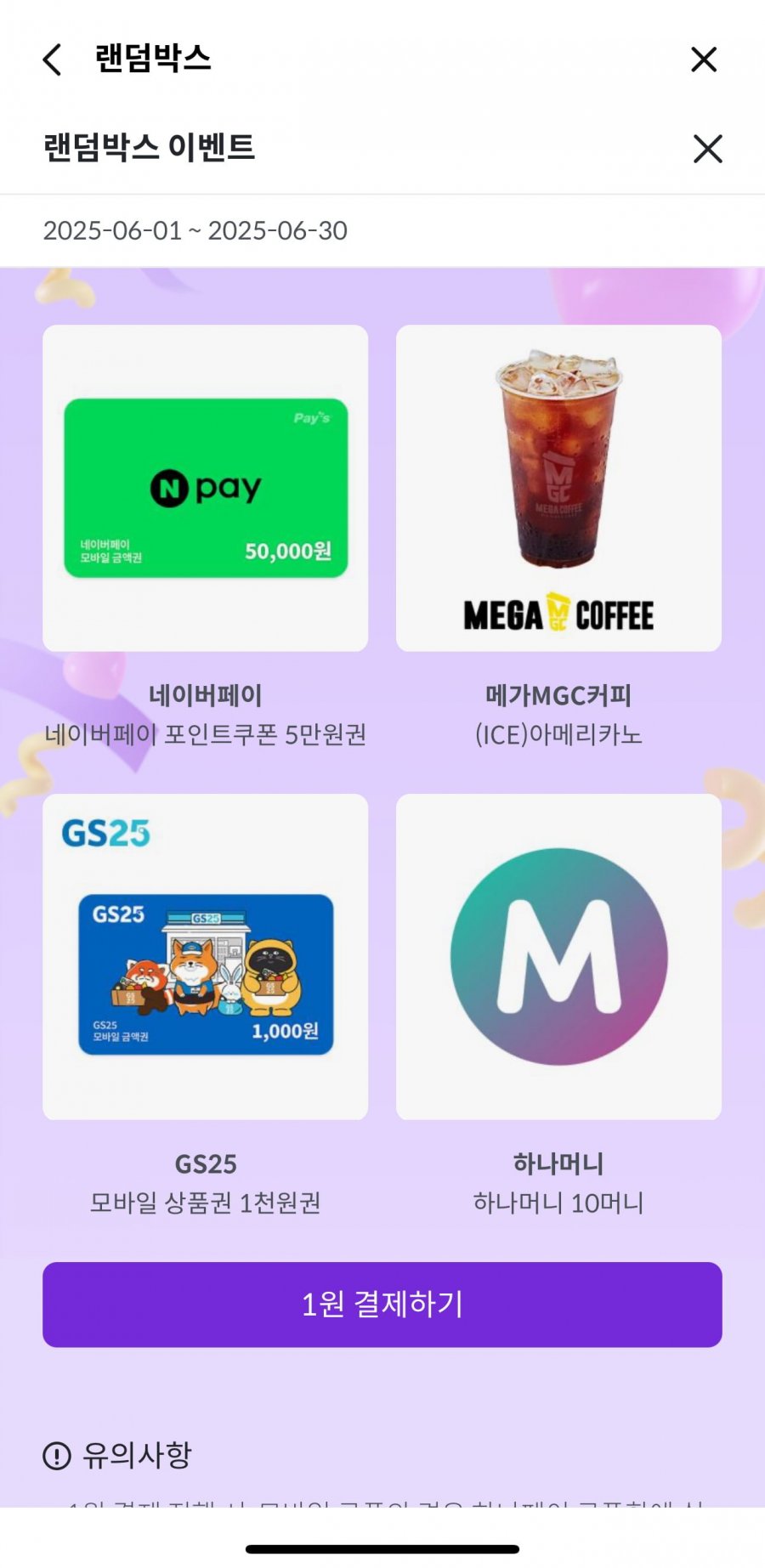This screenshot has height=1568, width=765.
Task: Dismiss the 랜덤박스 이벤트 panel
Action: (x=707, y=149)
